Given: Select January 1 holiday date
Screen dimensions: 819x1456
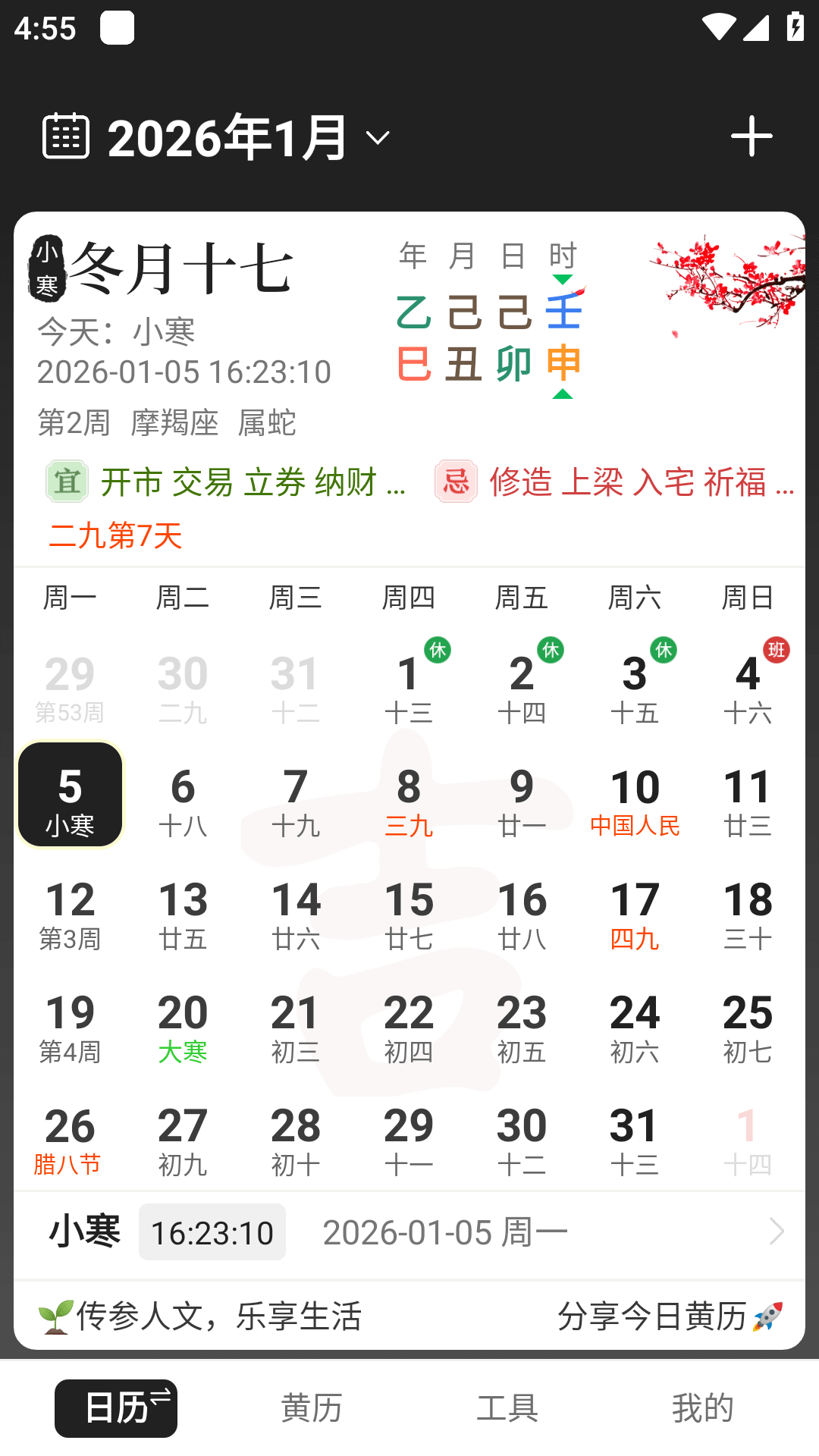Looking at the screenshot, I should (409, 687).
